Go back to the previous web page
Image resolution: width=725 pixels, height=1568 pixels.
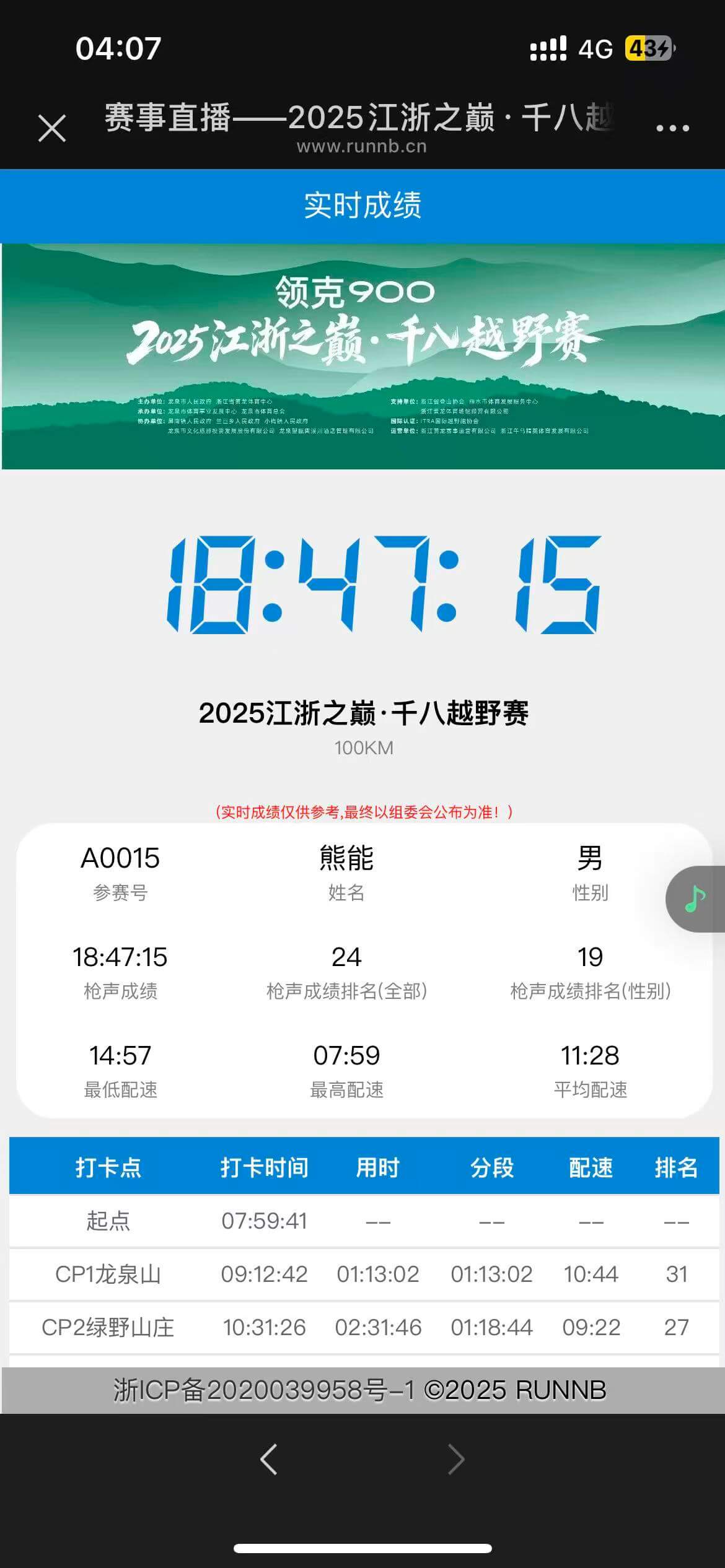click(268, 1460)
